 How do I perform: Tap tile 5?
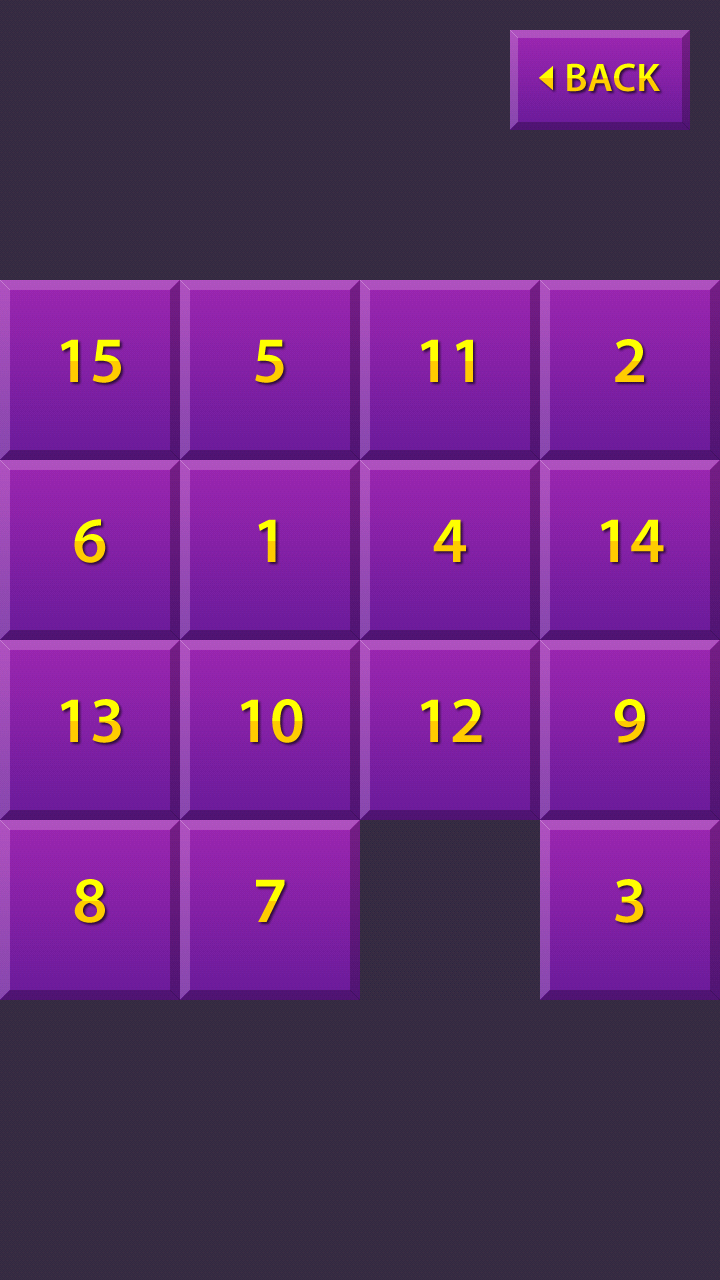pyautogui.click(x=270, y=370)
